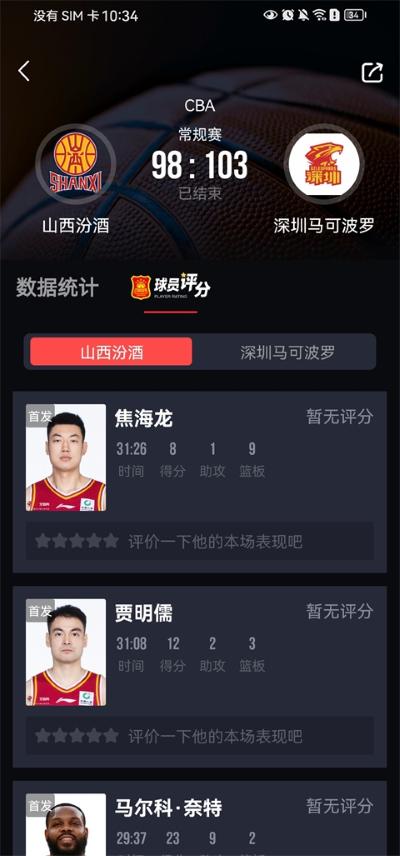400x856 pixels.
Task: Select the 球员评分 tab
Action: (x=170, y=287)
